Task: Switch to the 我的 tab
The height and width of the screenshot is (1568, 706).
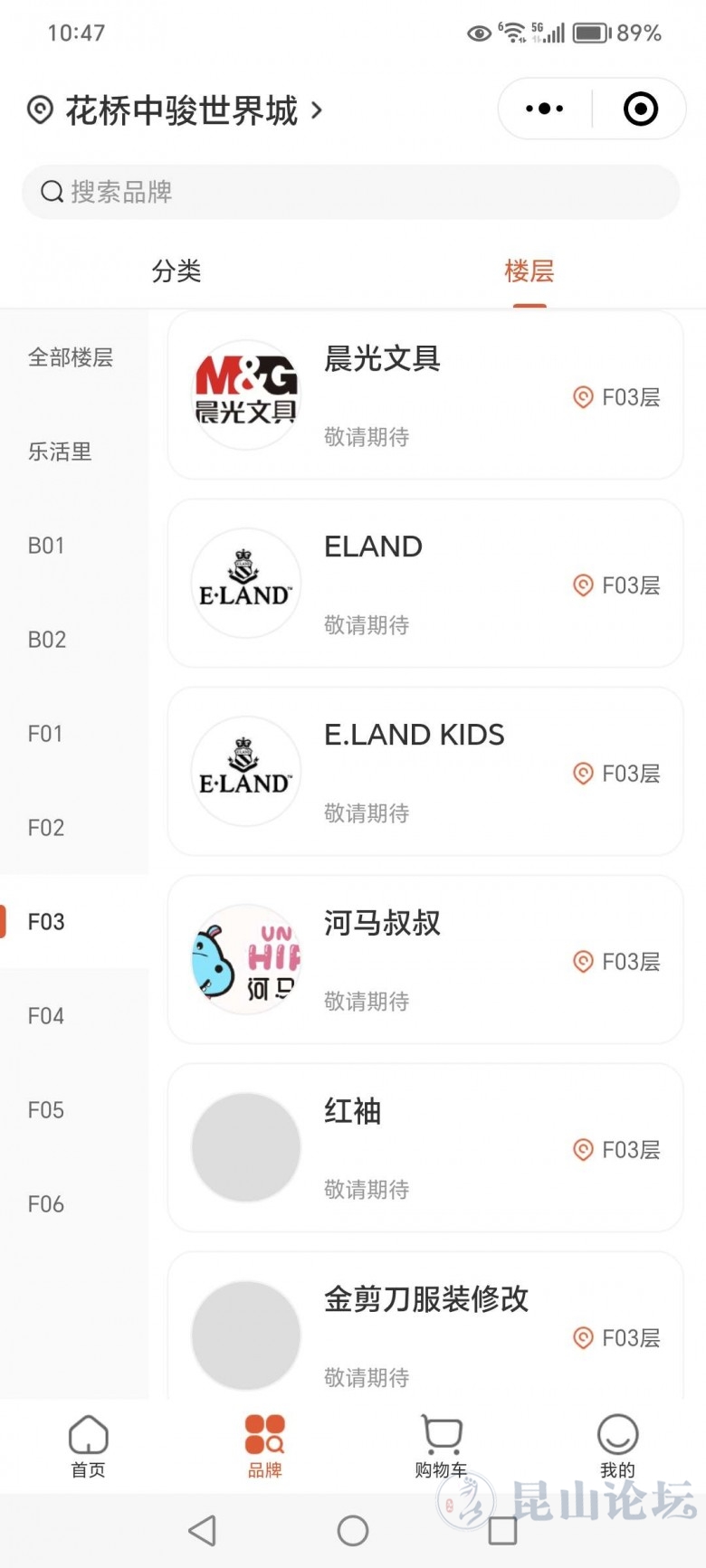Action: pyautogui.click(x=617, y=1446)
